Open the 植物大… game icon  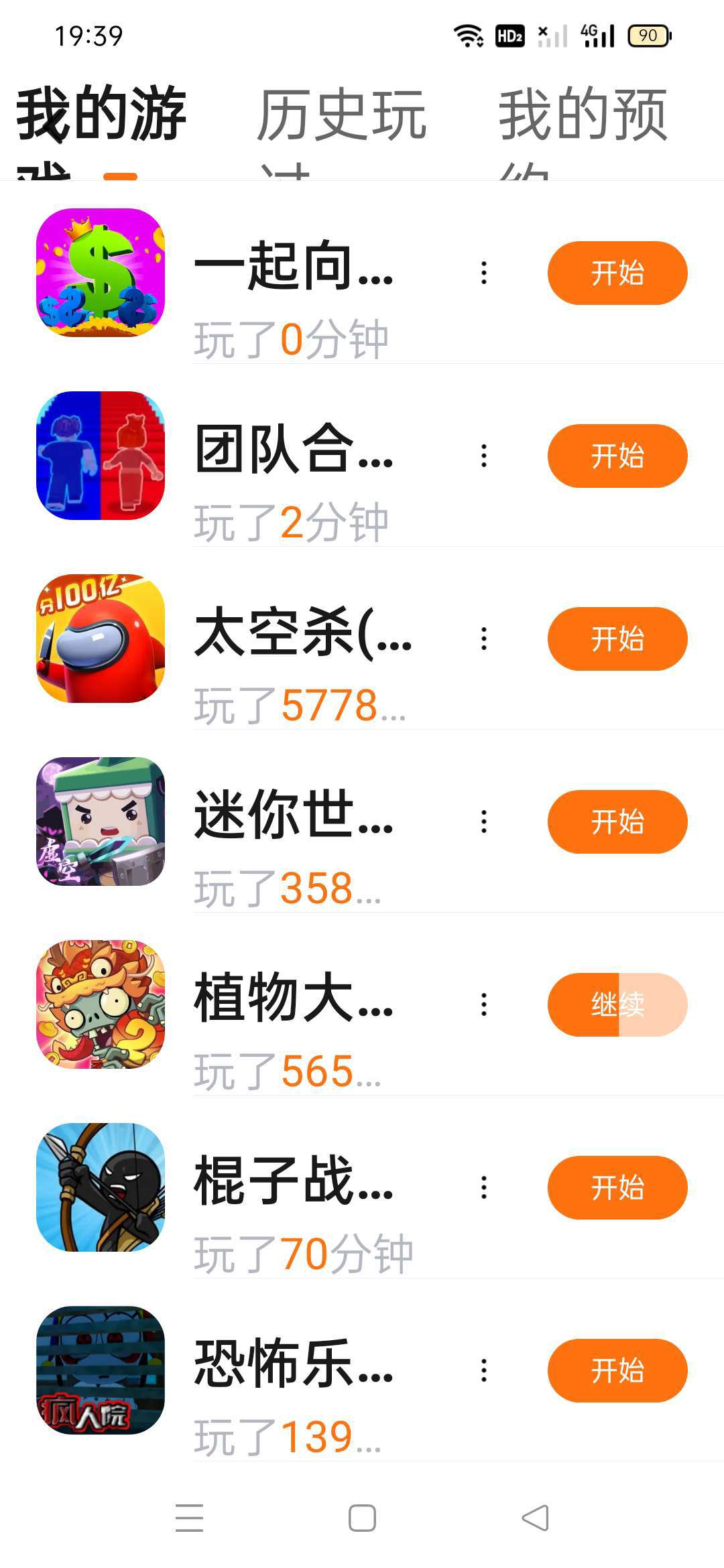pos(101,1004)
